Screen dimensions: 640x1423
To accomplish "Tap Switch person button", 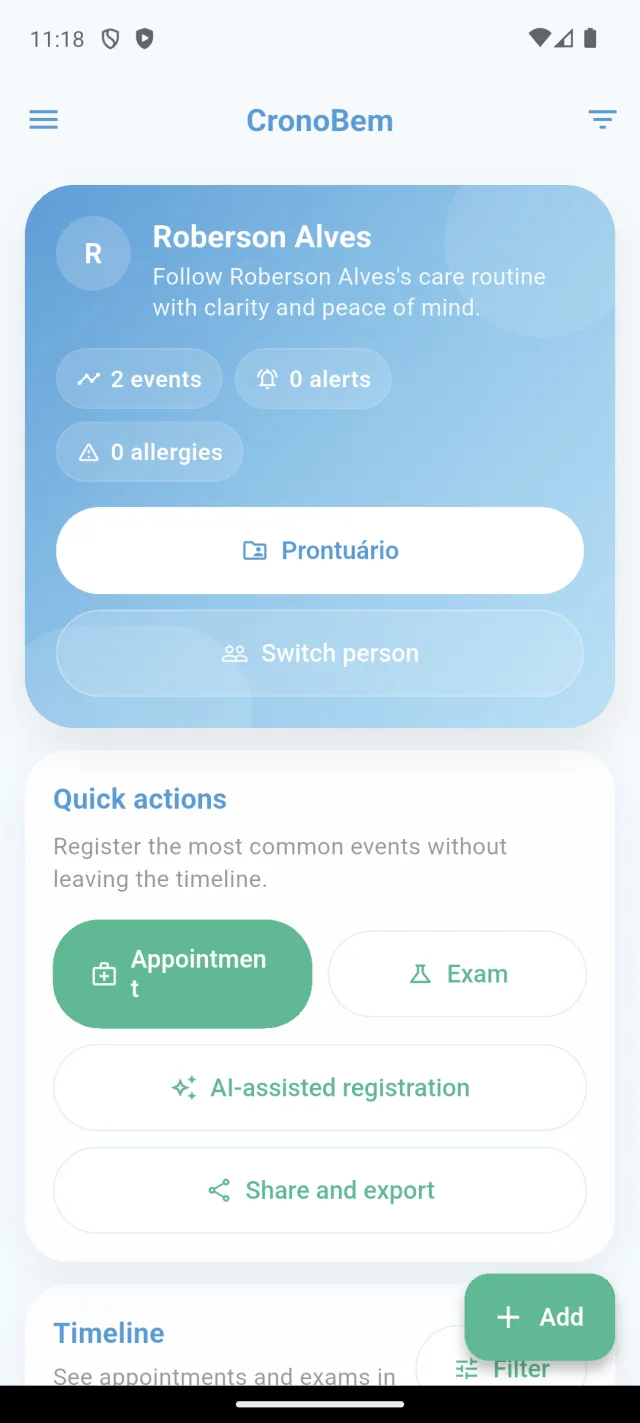I will pos(320,653).
